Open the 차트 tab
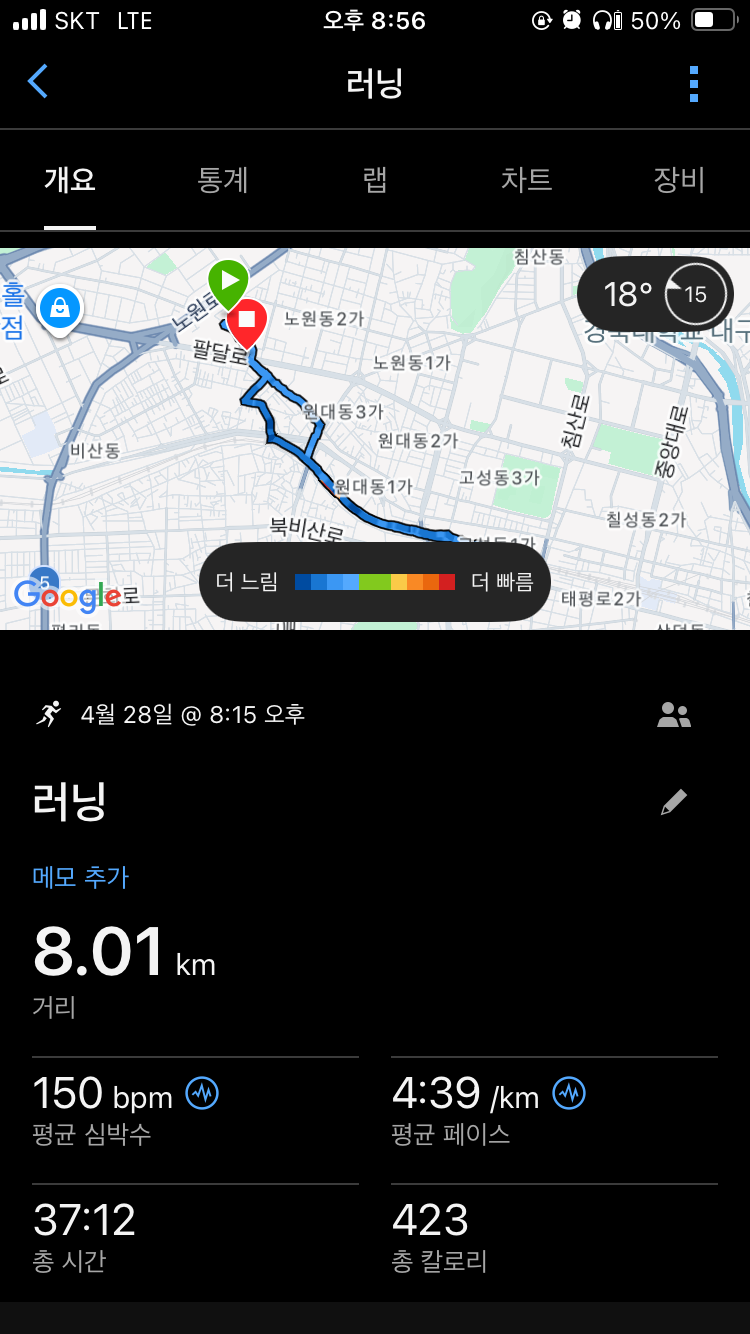 tap(527, 180)
